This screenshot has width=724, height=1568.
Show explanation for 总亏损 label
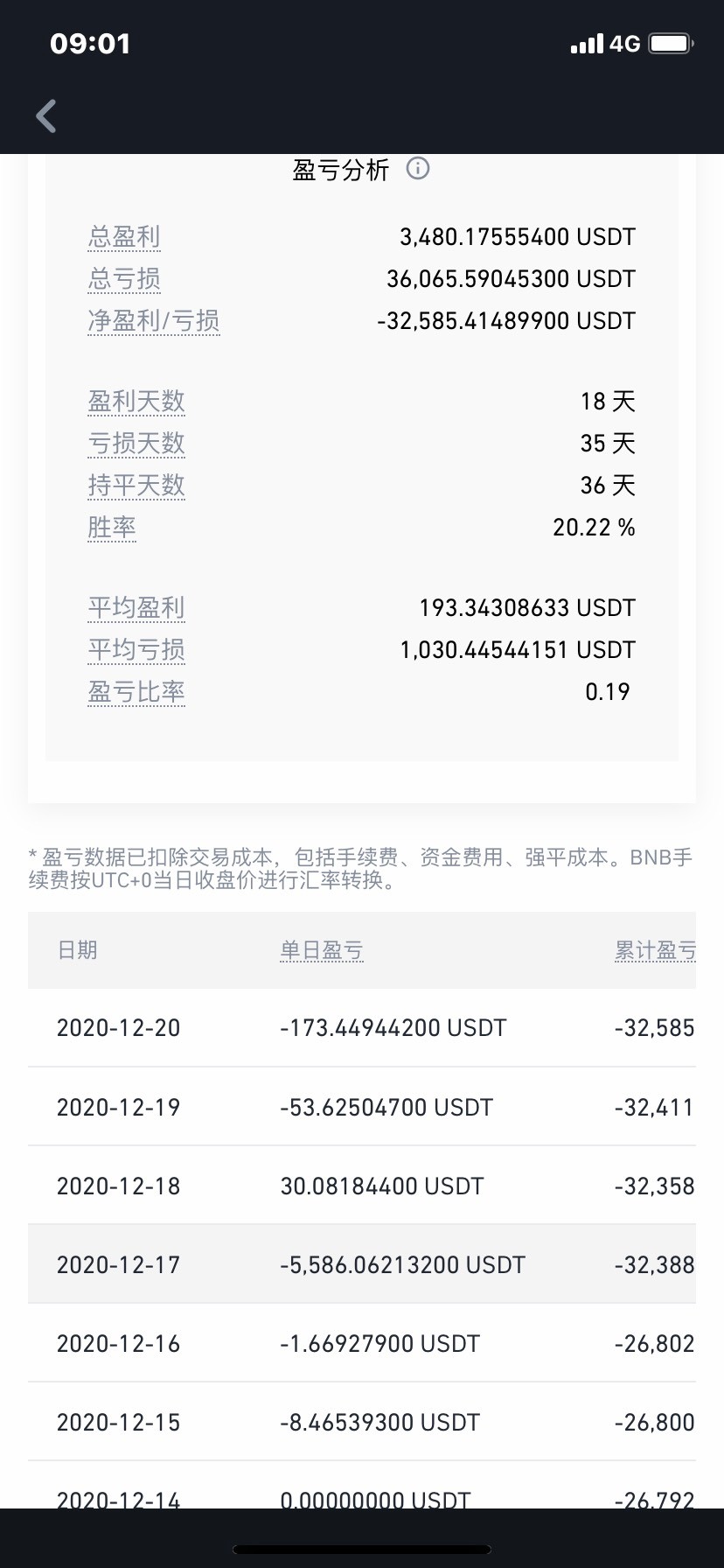pyautogui.click(x=124, y=279)
